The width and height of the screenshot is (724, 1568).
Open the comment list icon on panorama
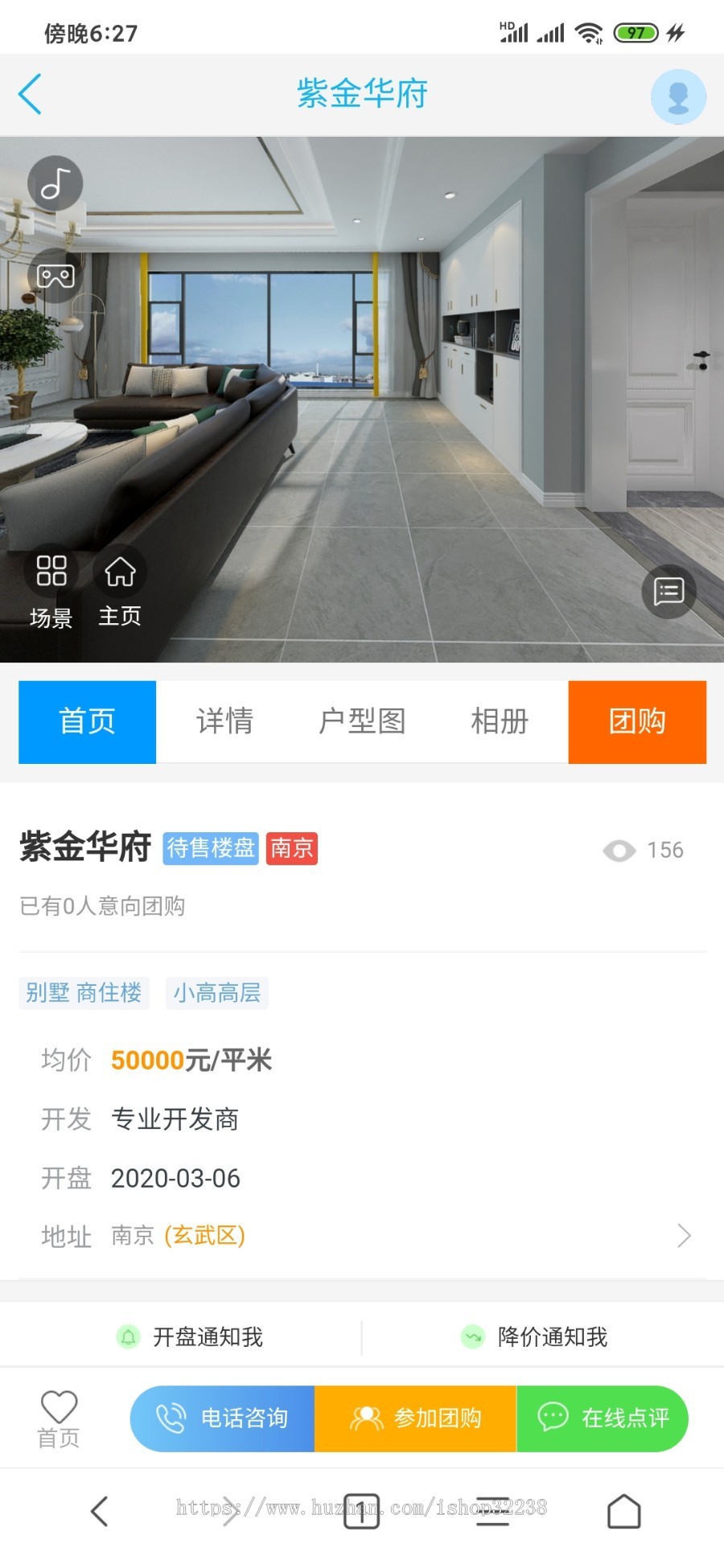(x=668, y=592)
